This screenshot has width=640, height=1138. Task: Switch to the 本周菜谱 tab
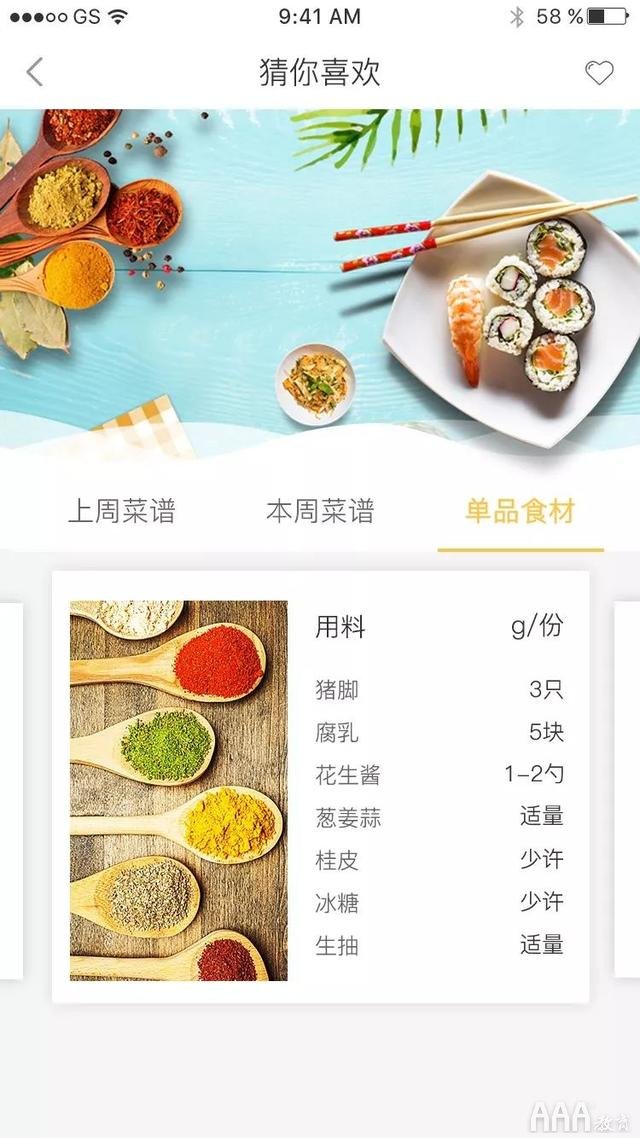click(x=320, y=512)
